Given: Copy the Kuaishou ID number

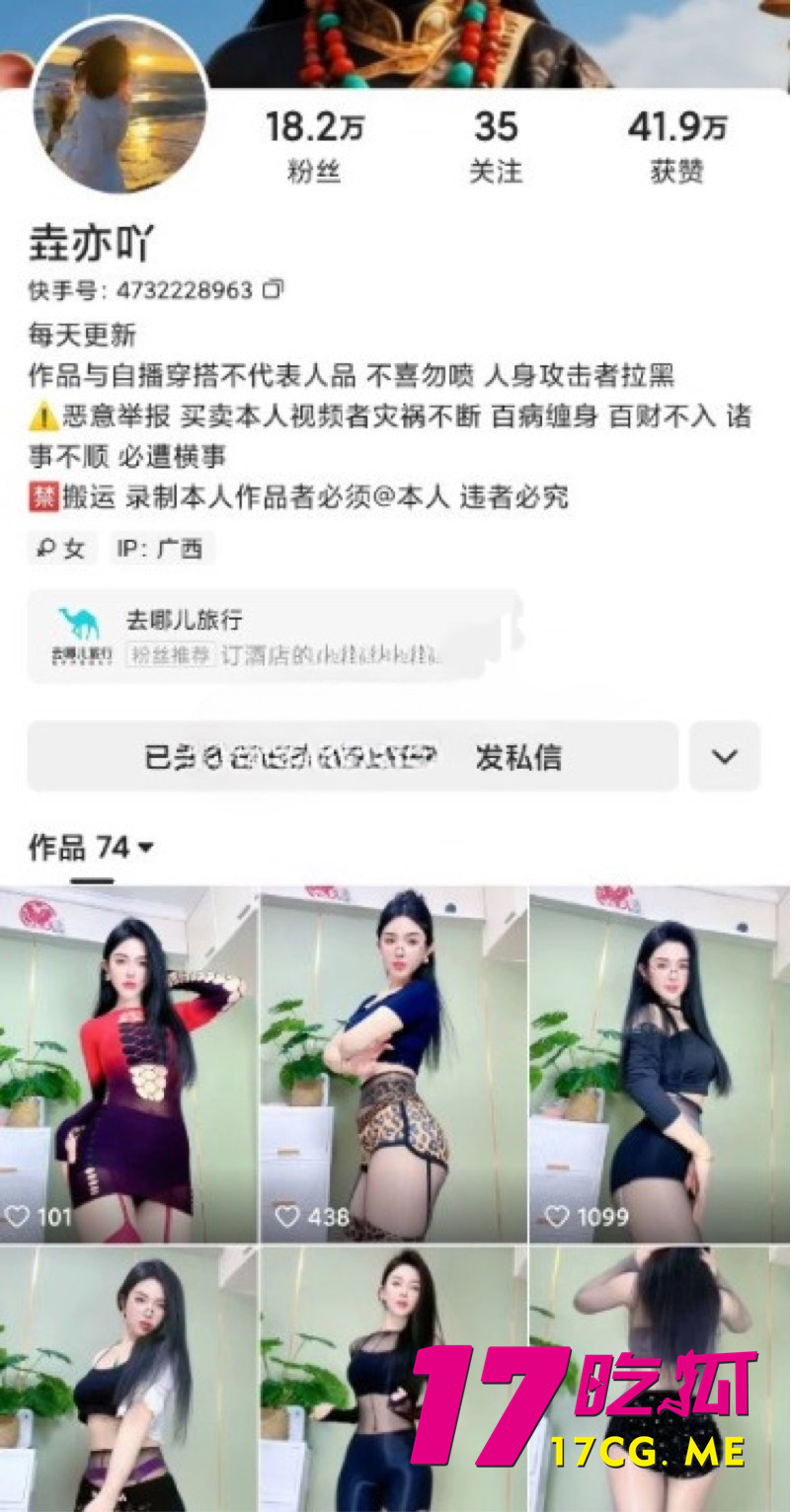Looking at the screenshot, I should coord(274,290).
